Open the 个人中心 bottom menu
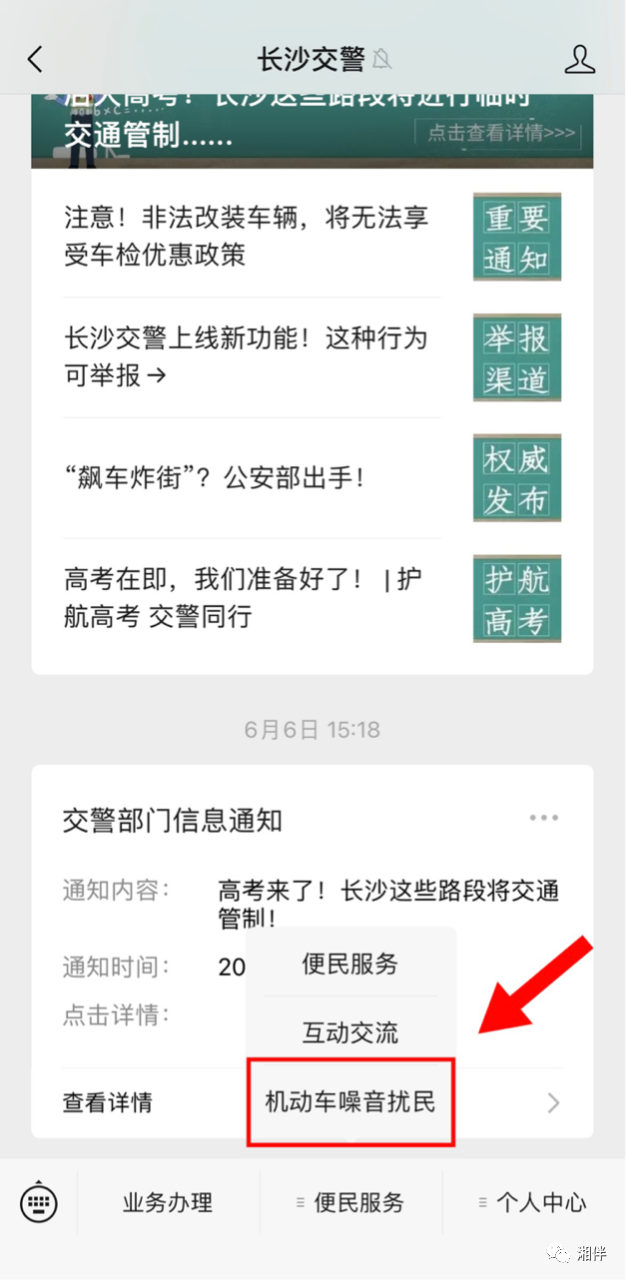 [534, 1203]
